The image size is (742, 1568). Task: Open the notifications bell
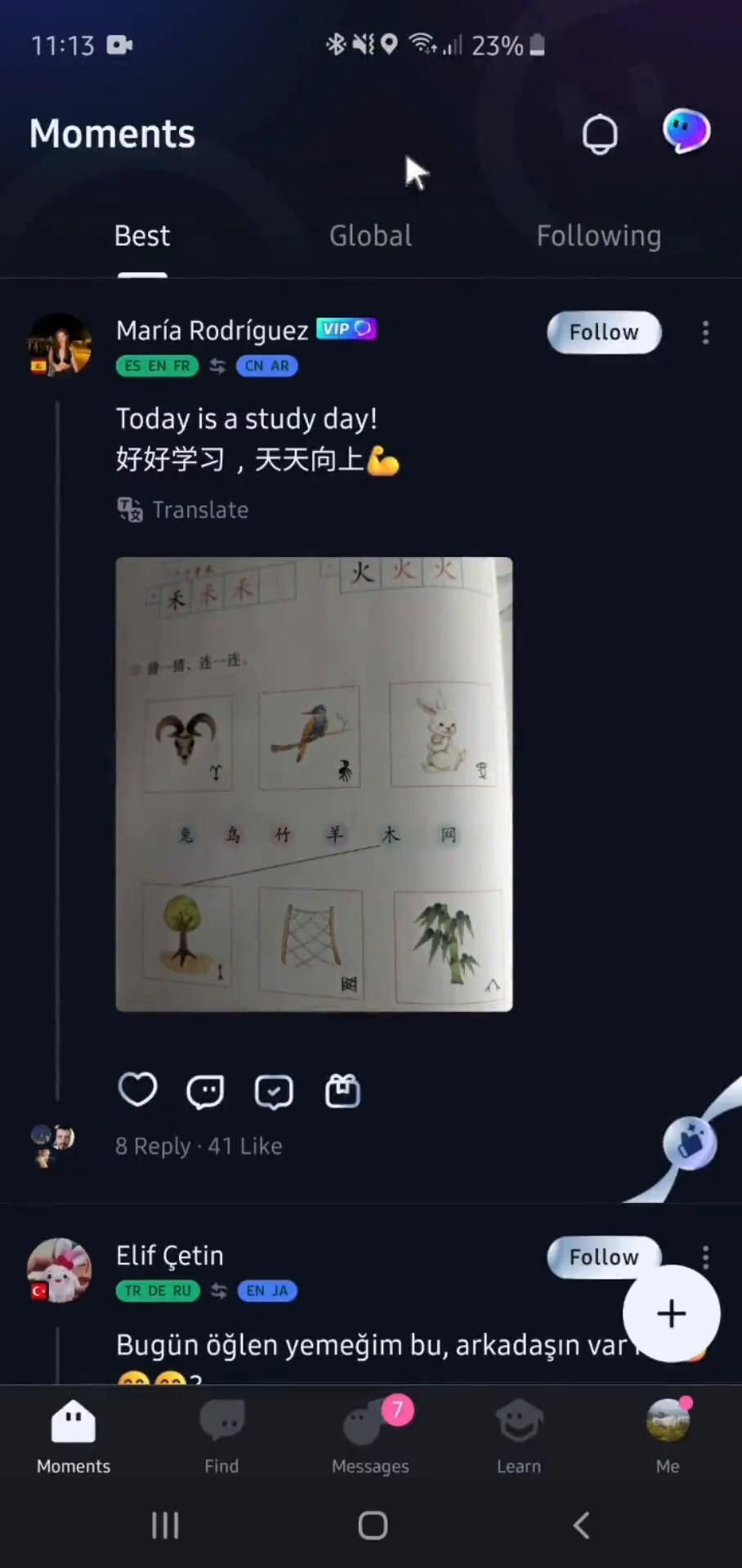[x=601, y=133]
